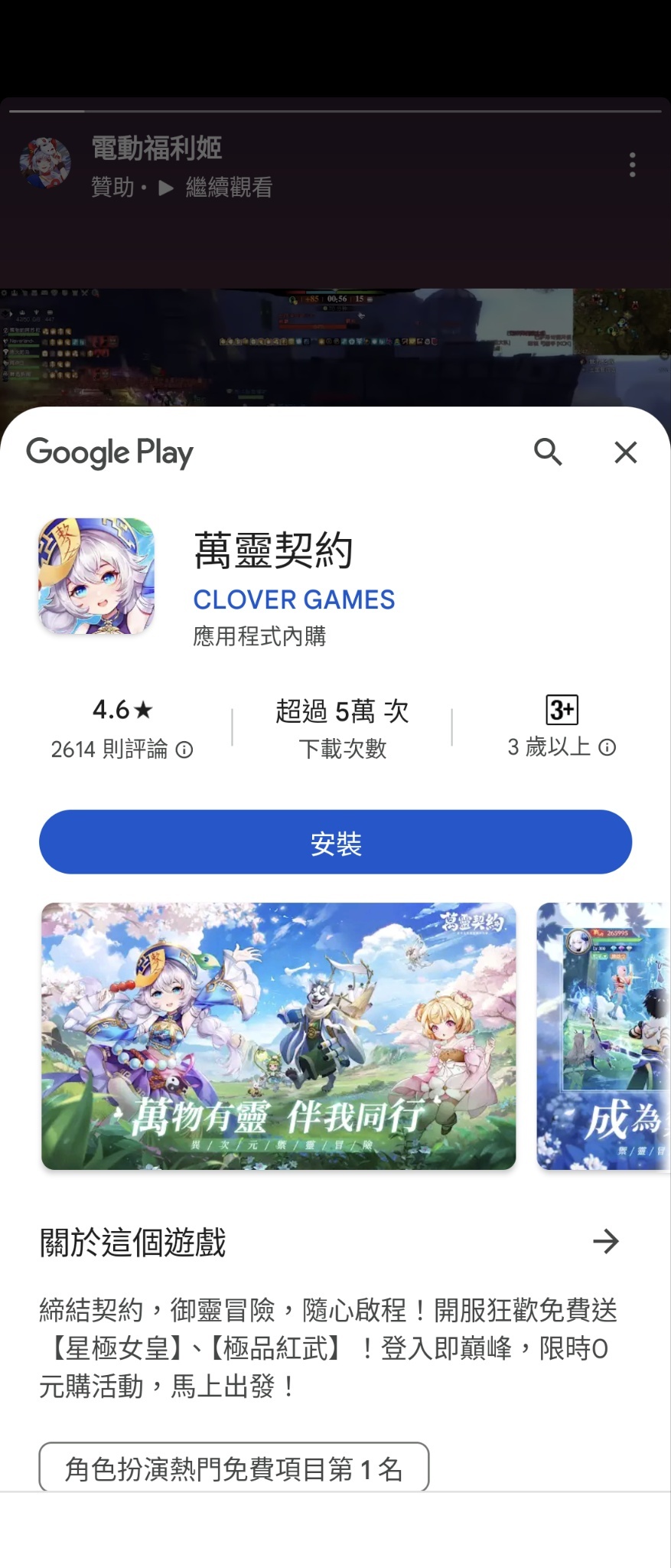Tap the 安裝 install button

tap(335, 842)
